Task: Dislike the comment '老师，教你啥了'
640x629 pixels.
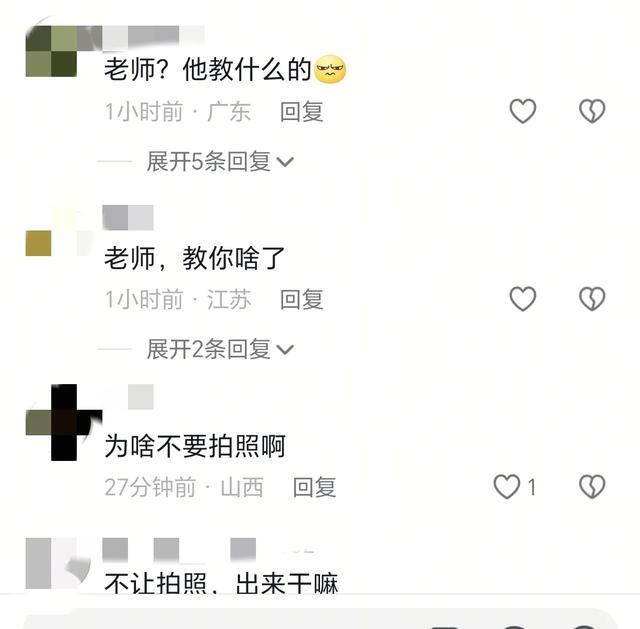Action: tap(592, 298)
